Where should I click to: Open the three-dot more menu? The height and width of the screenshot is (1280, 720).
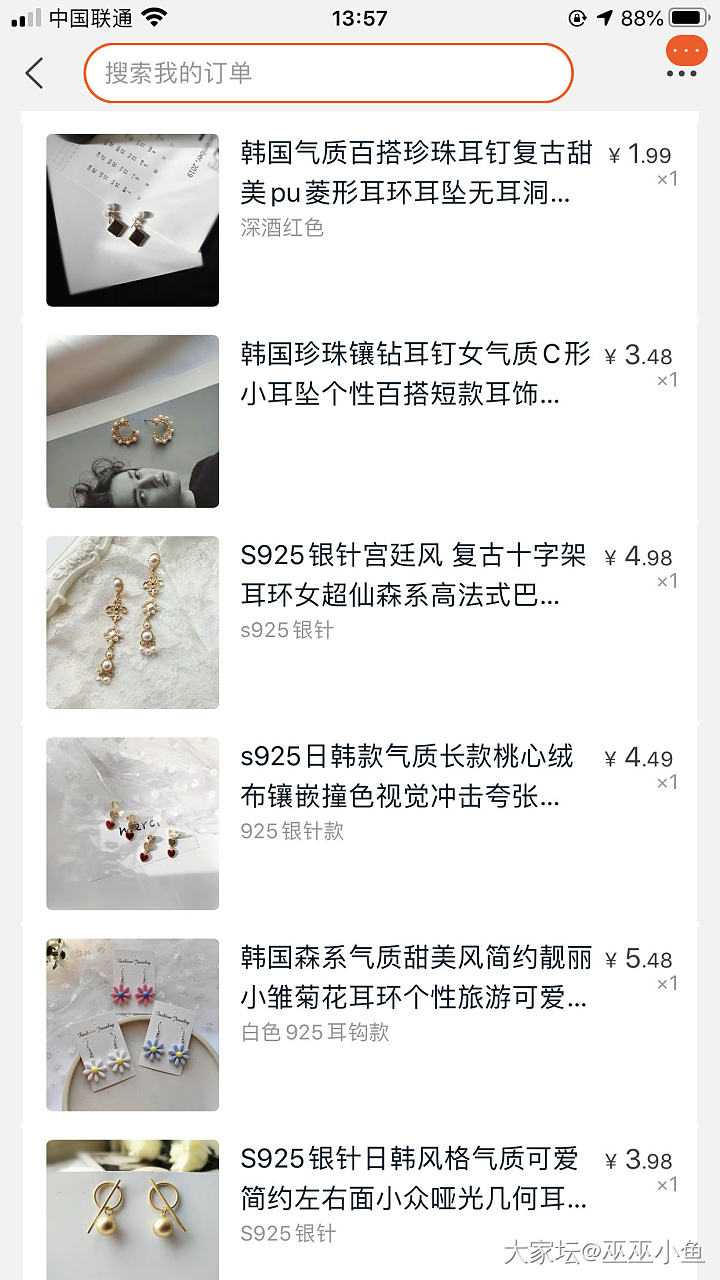coord(682,73)
